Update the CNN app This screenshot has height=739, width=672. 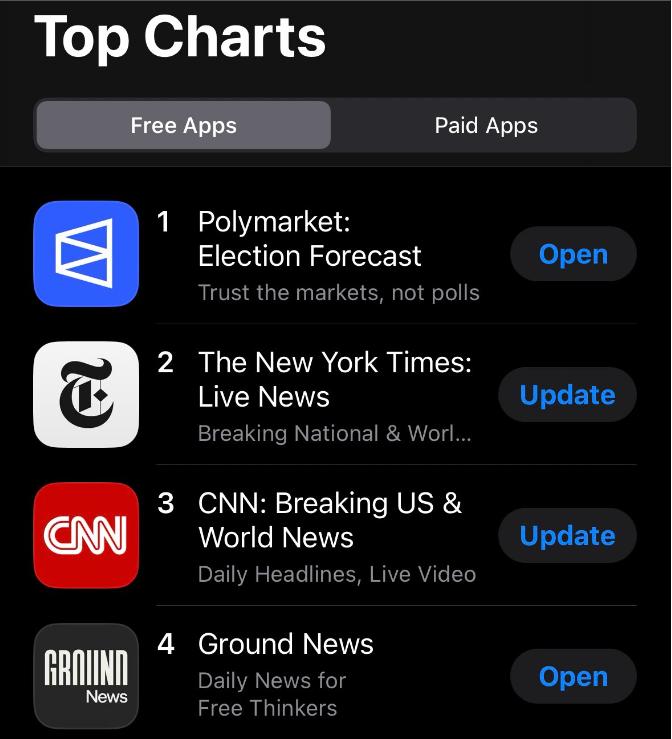coord(567,536)
